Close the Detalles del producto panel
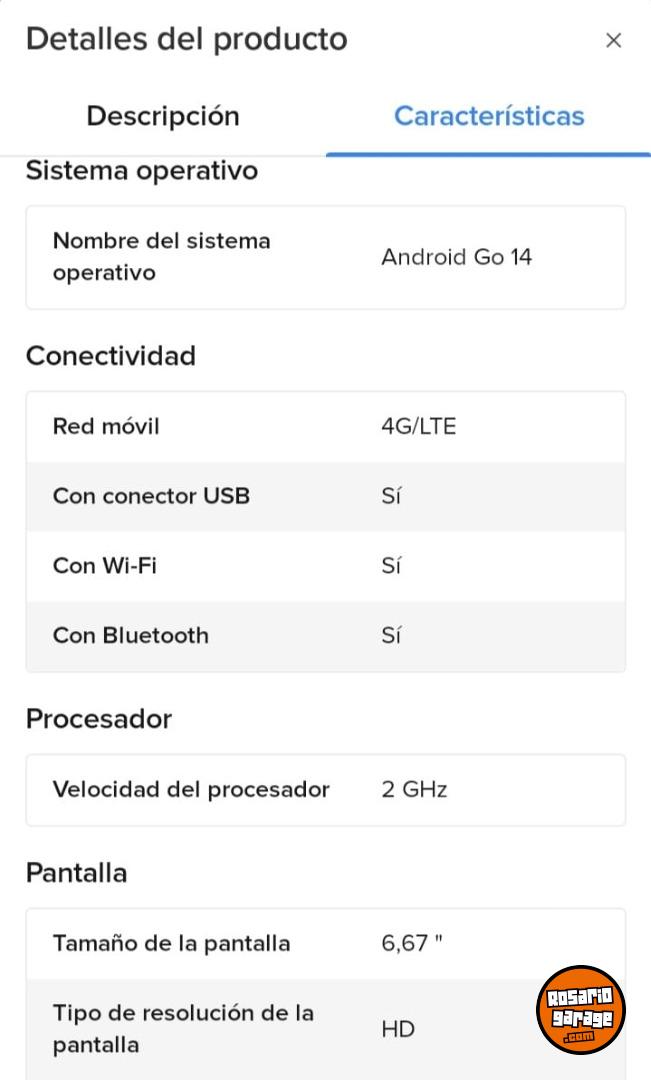This screenshot has height=1080, width=651. click(613, 40)
